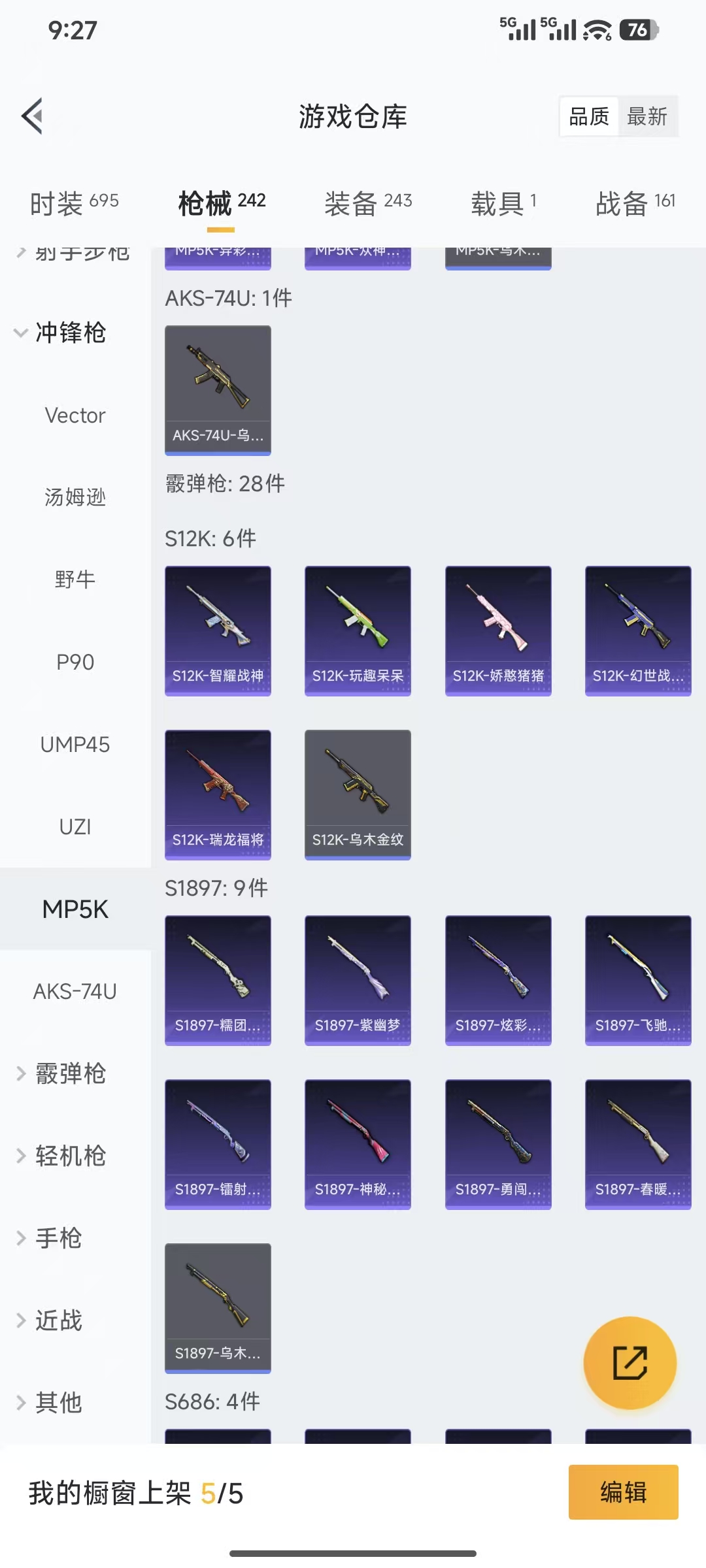The height and width of the screenshot is (1568, 706).
Task: Expand the 轻机枪 category
Action: (x=70, y=1156)
